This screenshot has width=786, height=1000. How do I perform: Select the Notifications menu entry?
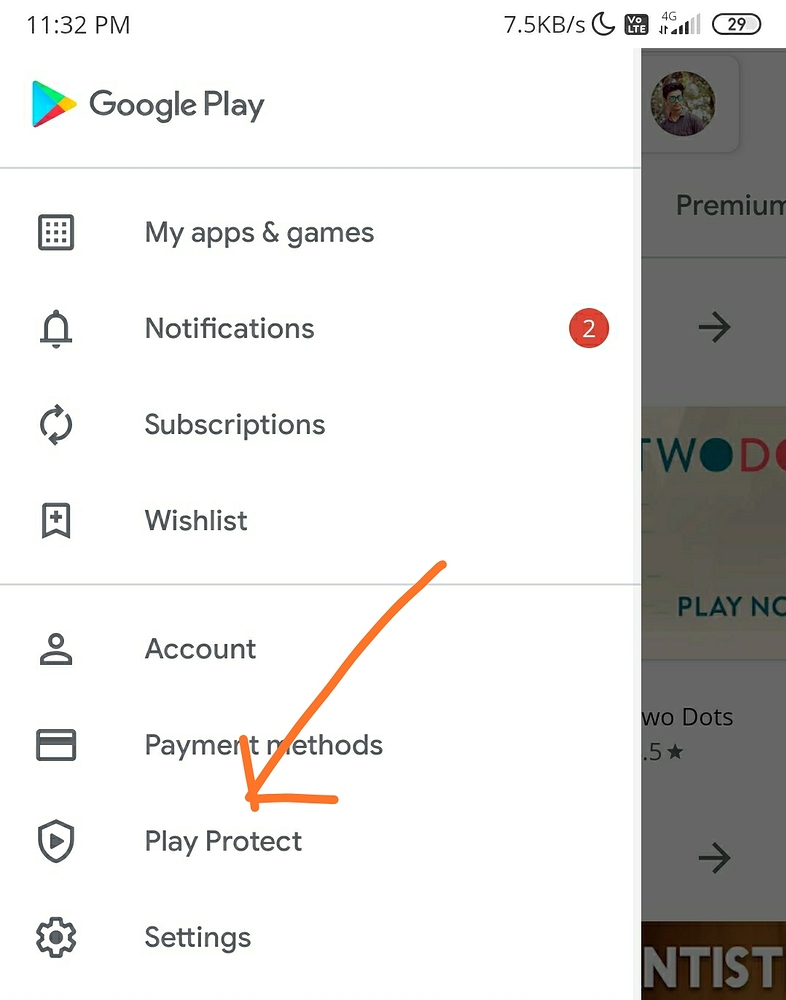[229, 328]
